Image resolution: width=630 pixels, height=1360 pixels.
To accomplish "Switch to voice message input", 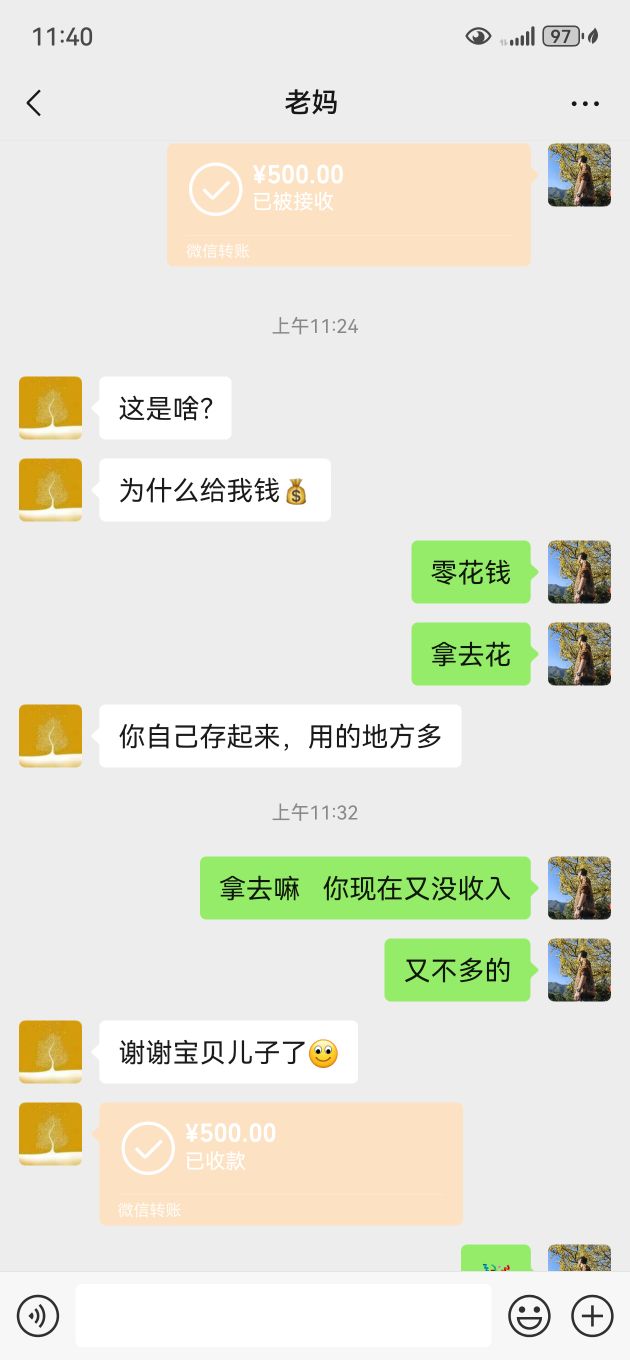I will coord(38,1316).
